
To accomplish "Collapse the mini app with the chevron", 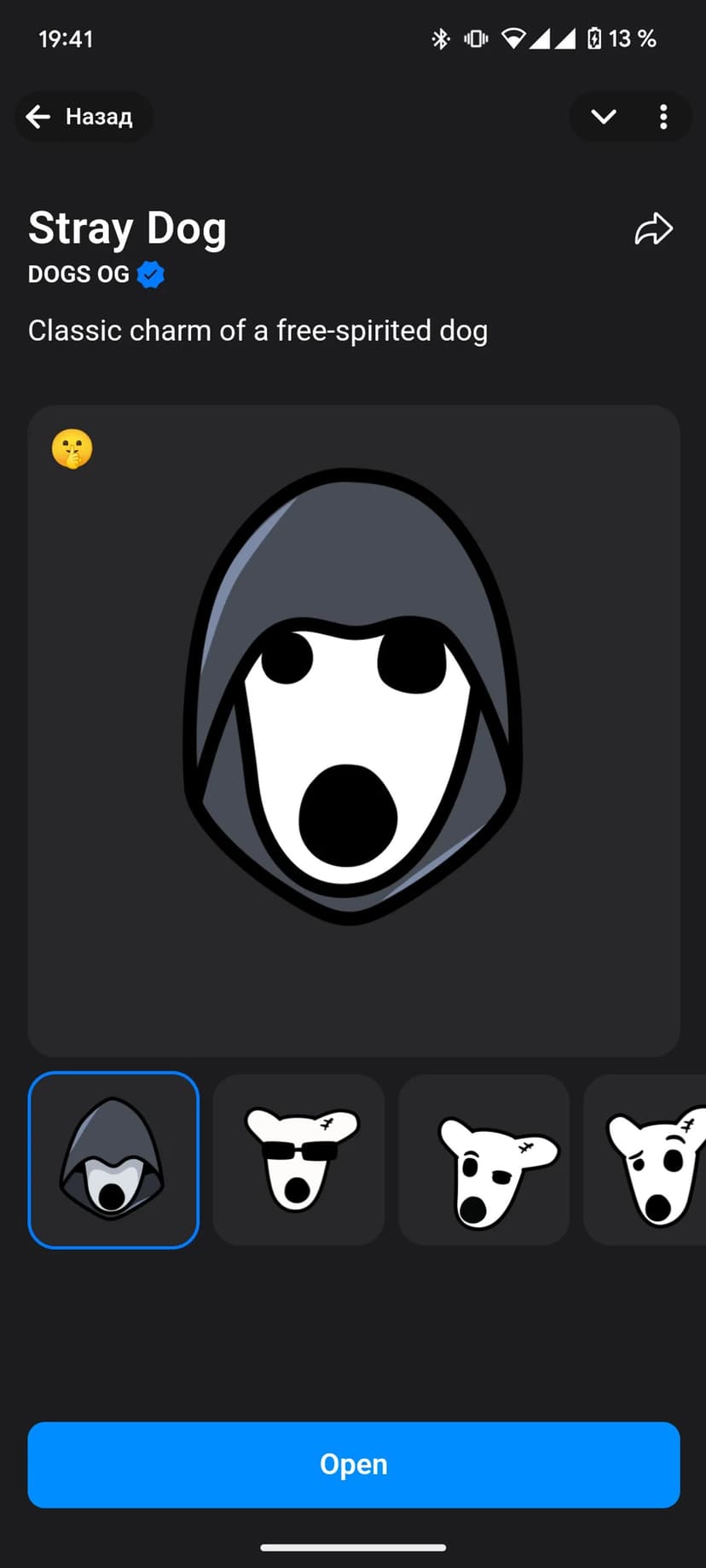I will 604,117.
